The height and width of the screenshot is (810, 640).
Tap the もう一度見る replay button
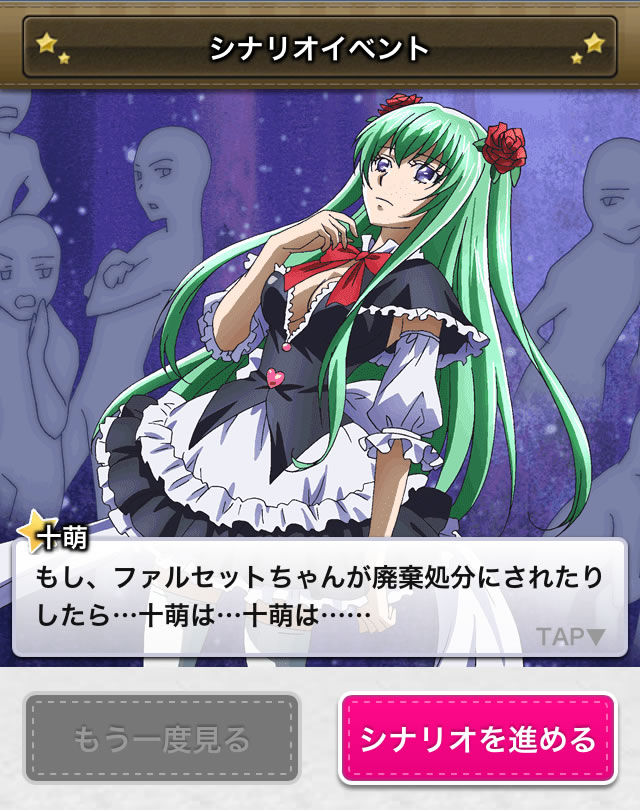click(161, 739)
